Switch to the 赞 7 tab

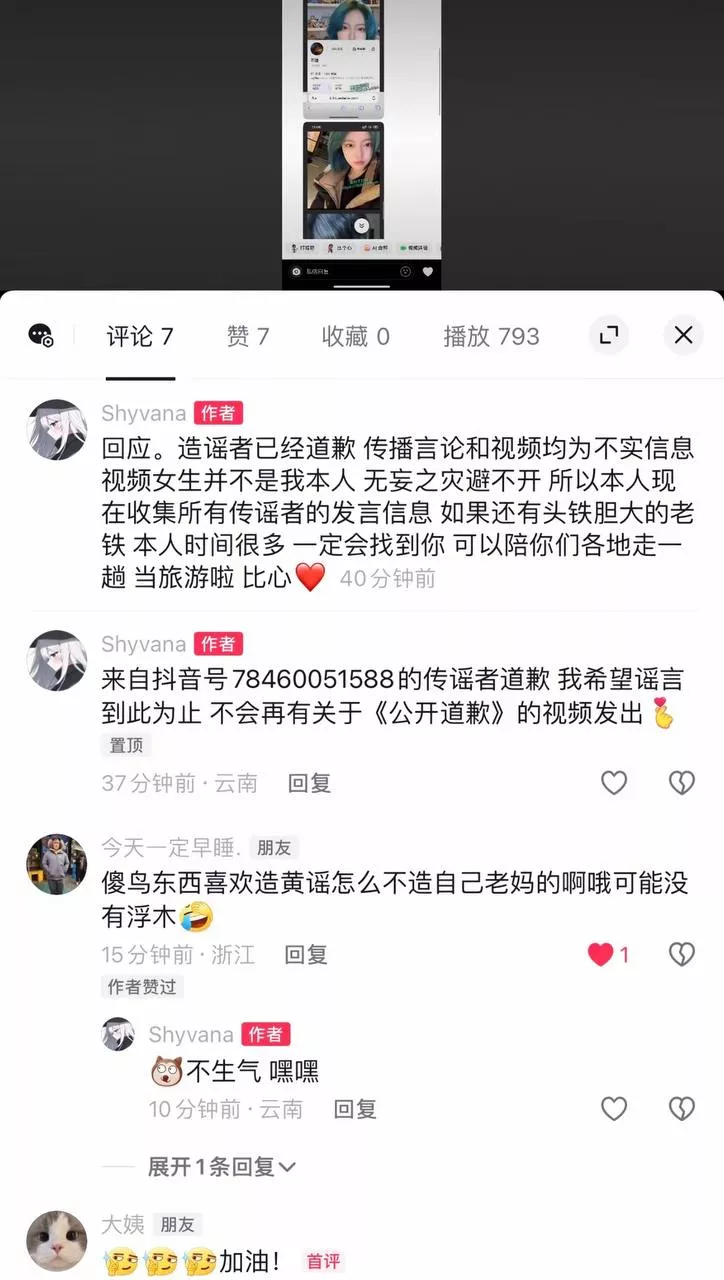(x=247, y=337)
